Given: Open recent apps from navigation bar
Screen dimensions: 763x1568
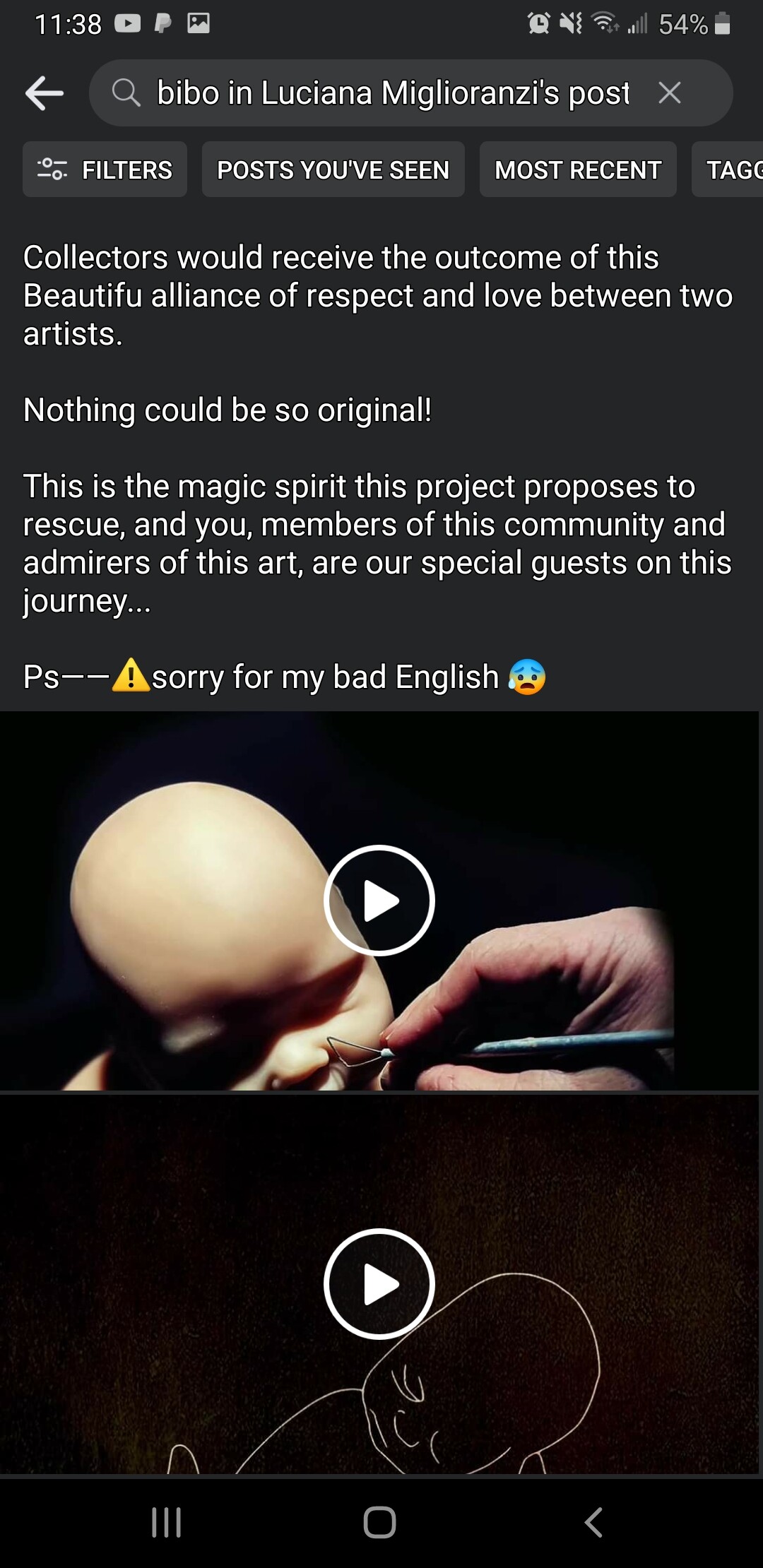Looking at the screenshot, I should 167,1522.
